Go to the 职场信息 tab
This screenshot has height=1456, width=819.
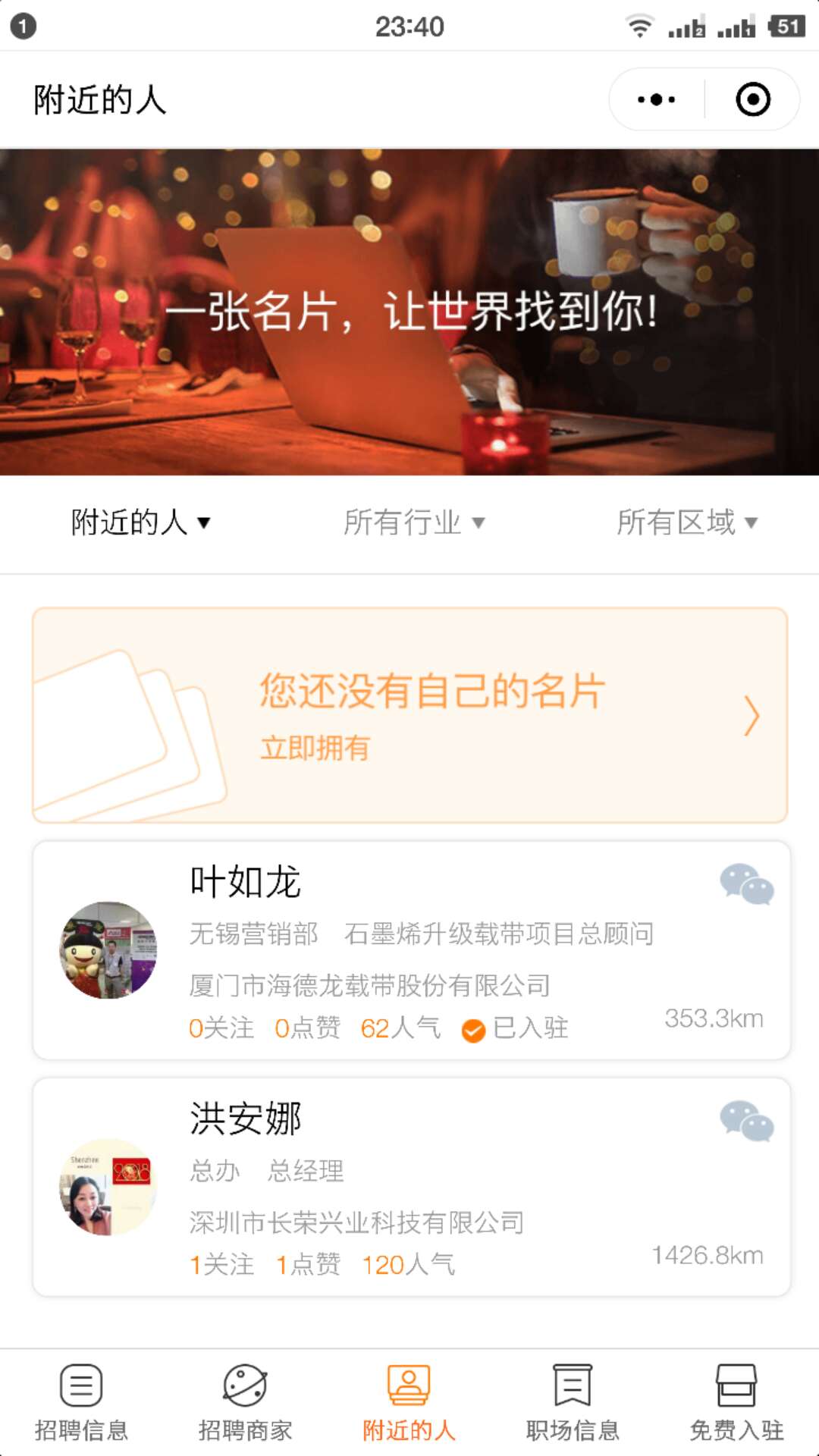click(x=573, y=1403)
